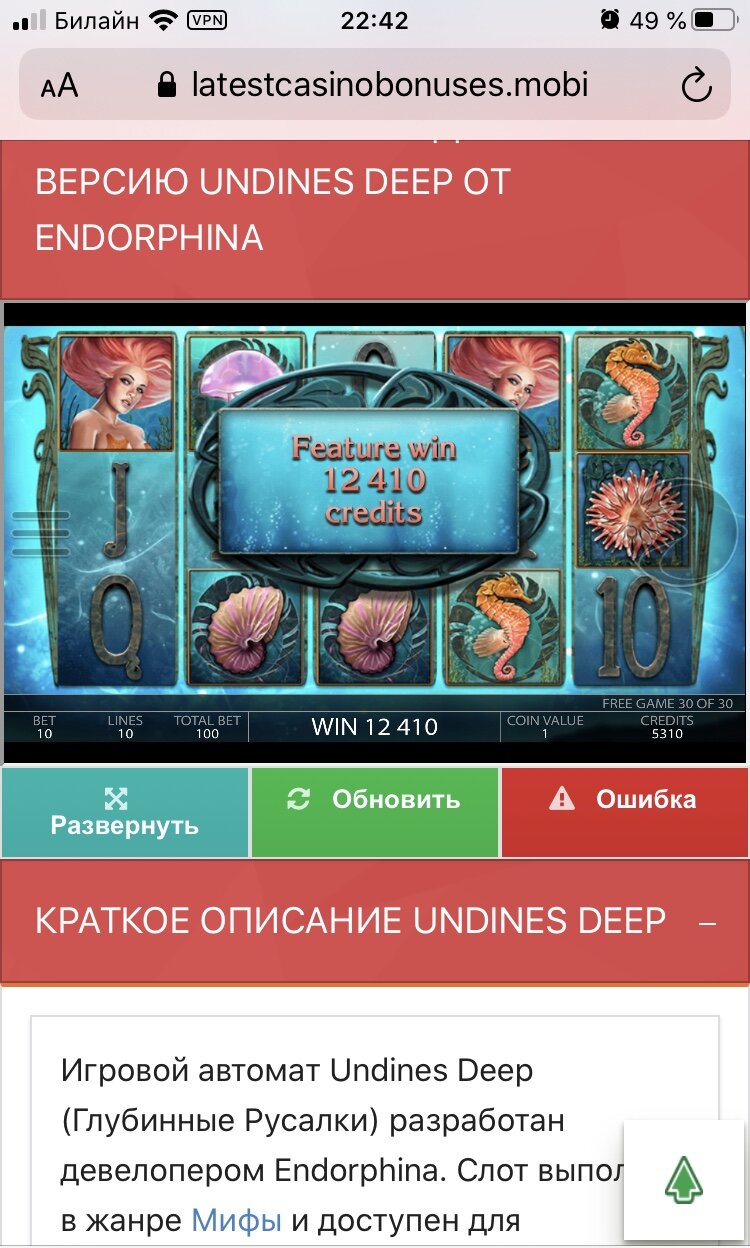
Task: Open the Safari reader text-size menu
Action: click(x=59, y=86)
